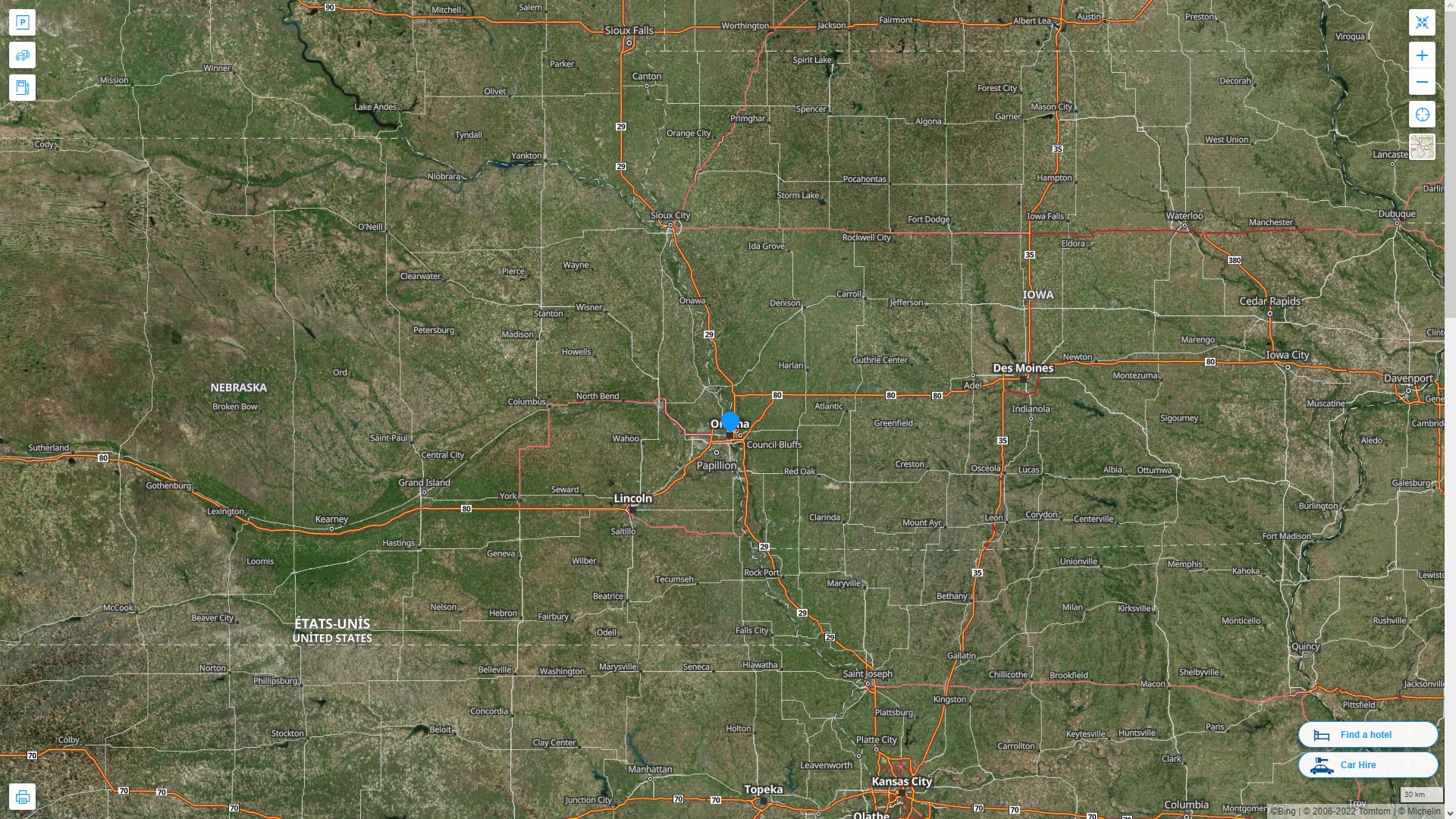Show fuel stations on the map
Viewport: 1456px width, 819px height.
click(22, 88)
